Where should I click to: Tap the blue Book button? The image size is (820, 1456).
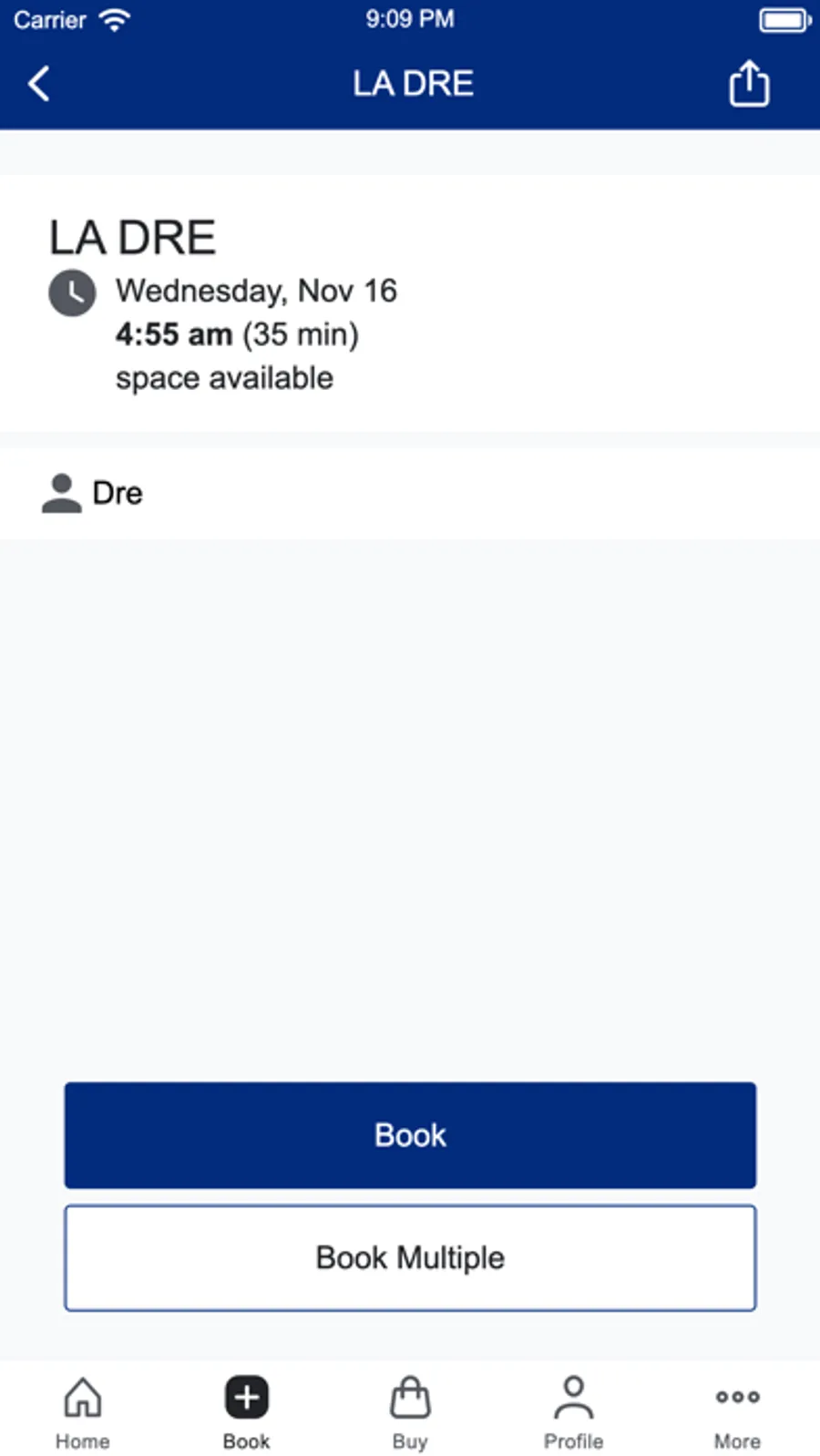click(x=410, y=1135)
